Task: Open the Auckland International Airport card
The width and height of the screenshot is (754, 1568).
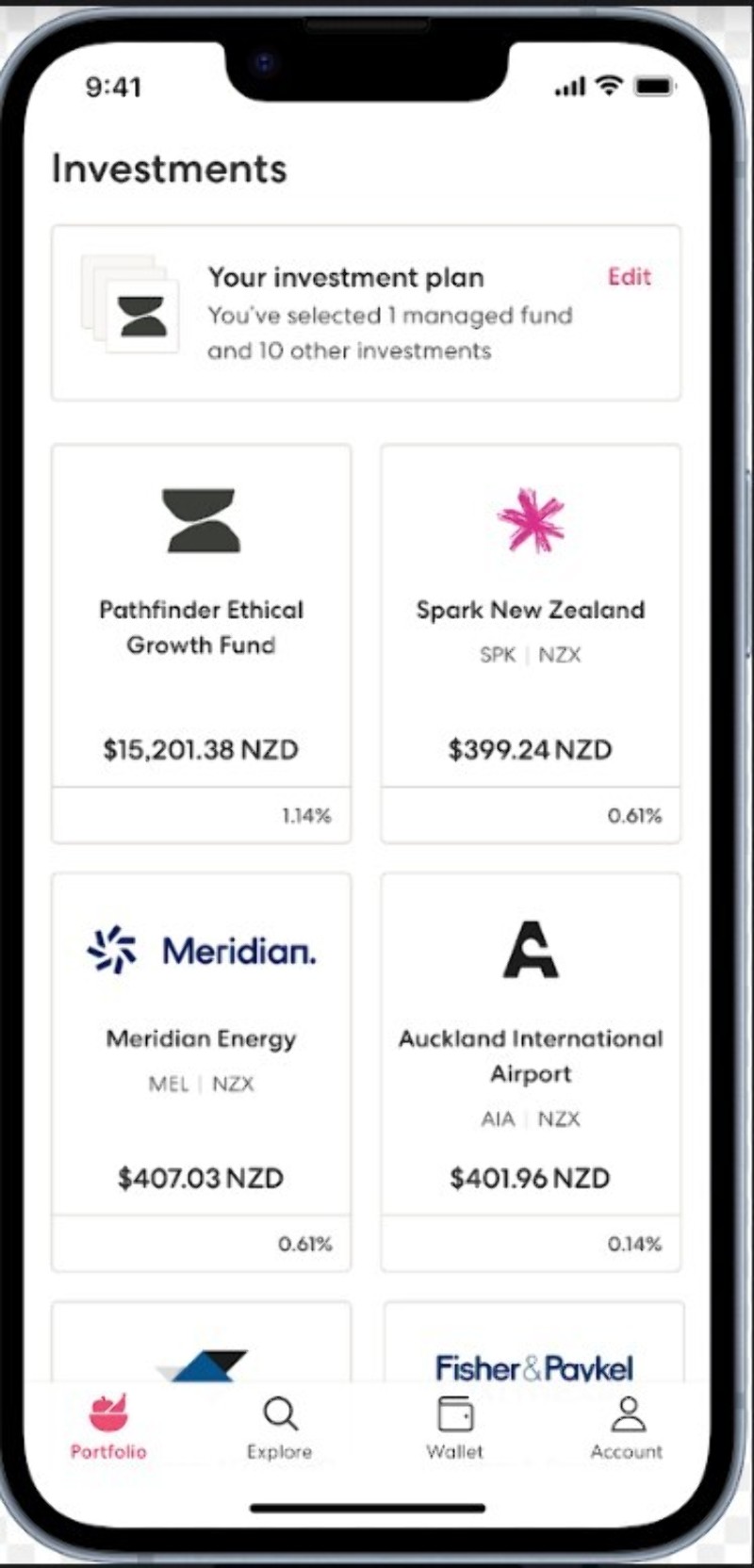Action: 531,1055
